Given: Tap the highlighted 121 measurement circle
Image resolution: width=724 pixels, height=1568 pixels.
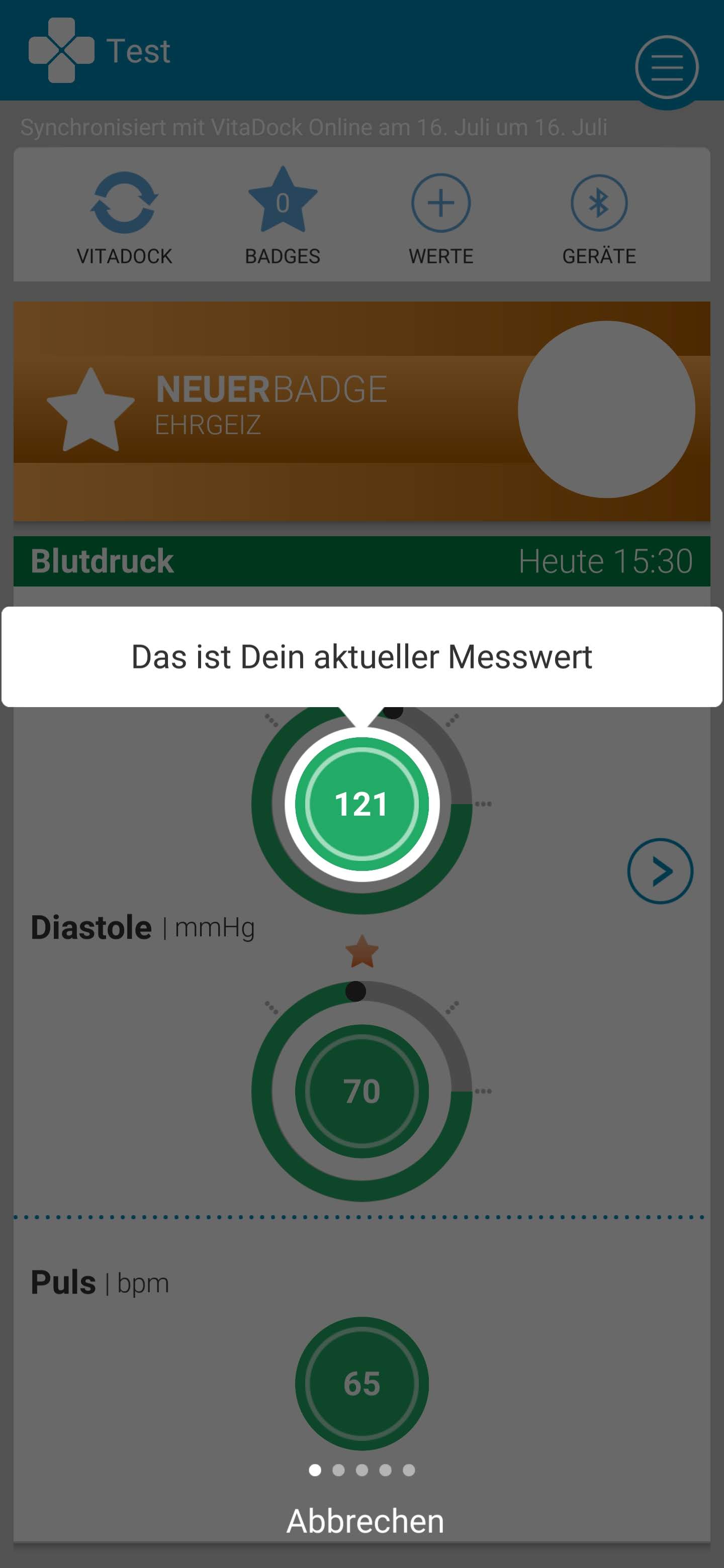Looking at the screenshot, I should (x=361, y=804).
